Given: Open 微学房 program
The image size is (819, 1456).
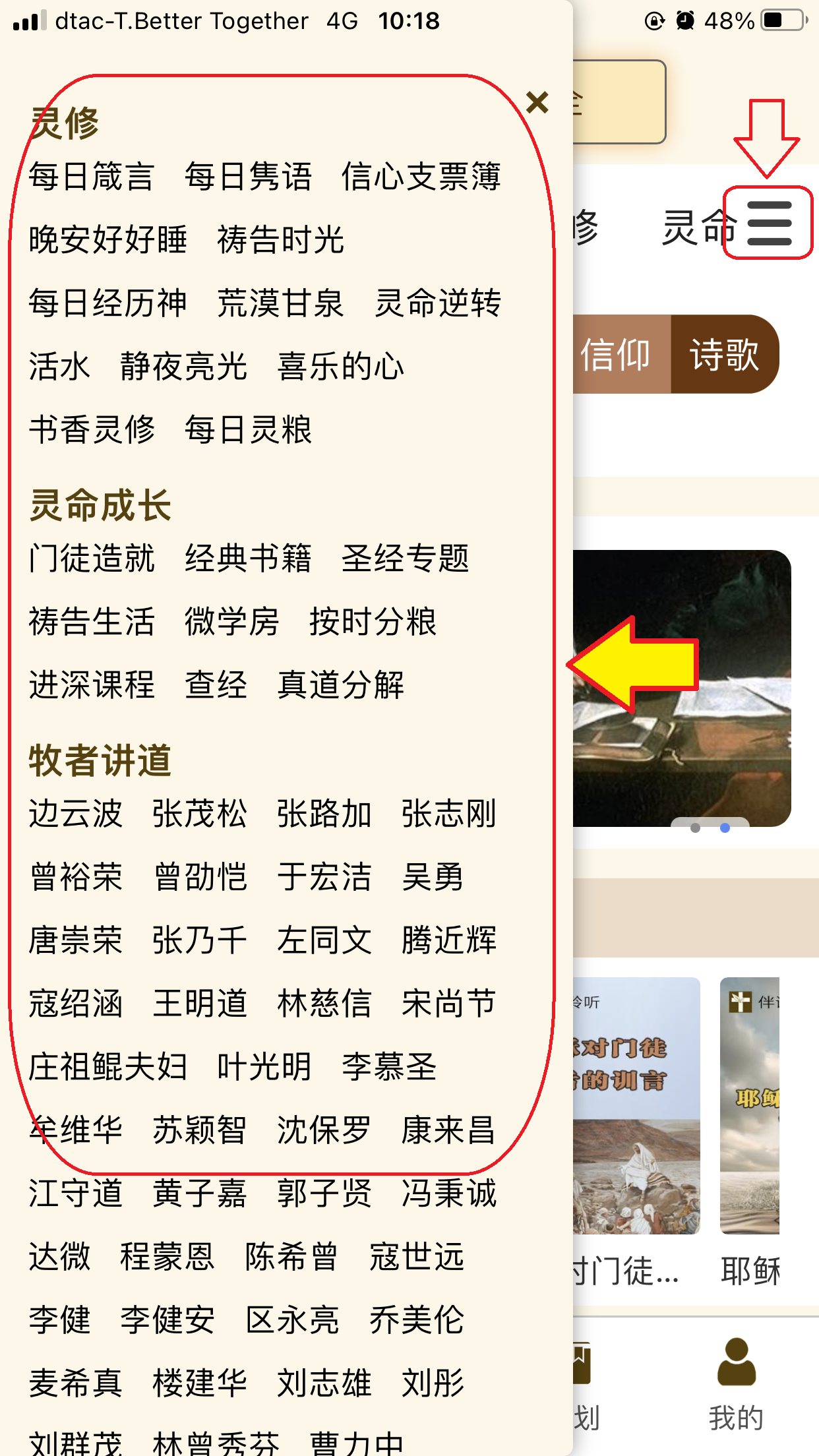Looking at the screenshot, I should [x=231, y=622].
